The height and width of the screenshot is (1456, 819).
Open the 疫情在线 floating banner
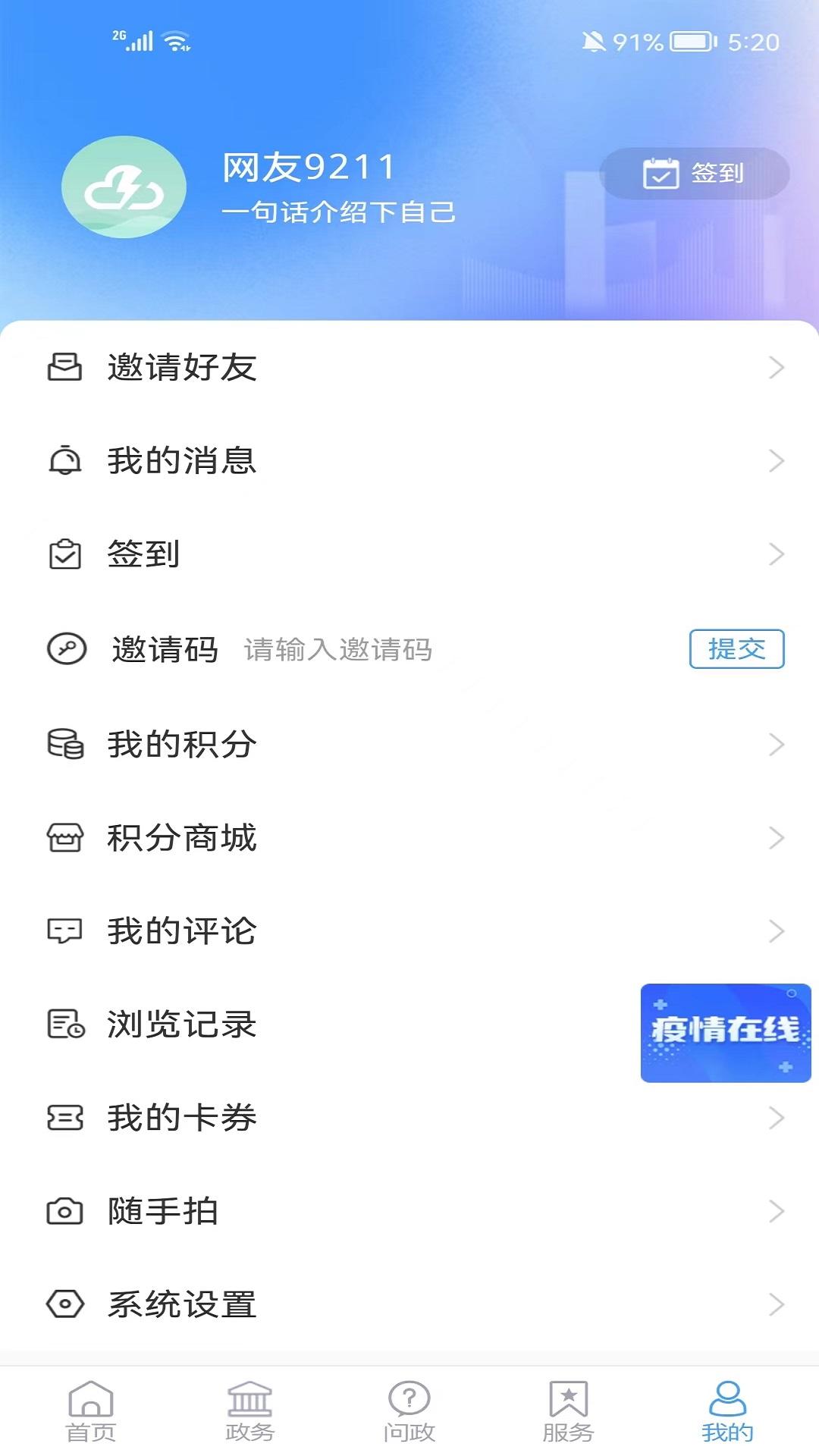(x=723, y=1030)
